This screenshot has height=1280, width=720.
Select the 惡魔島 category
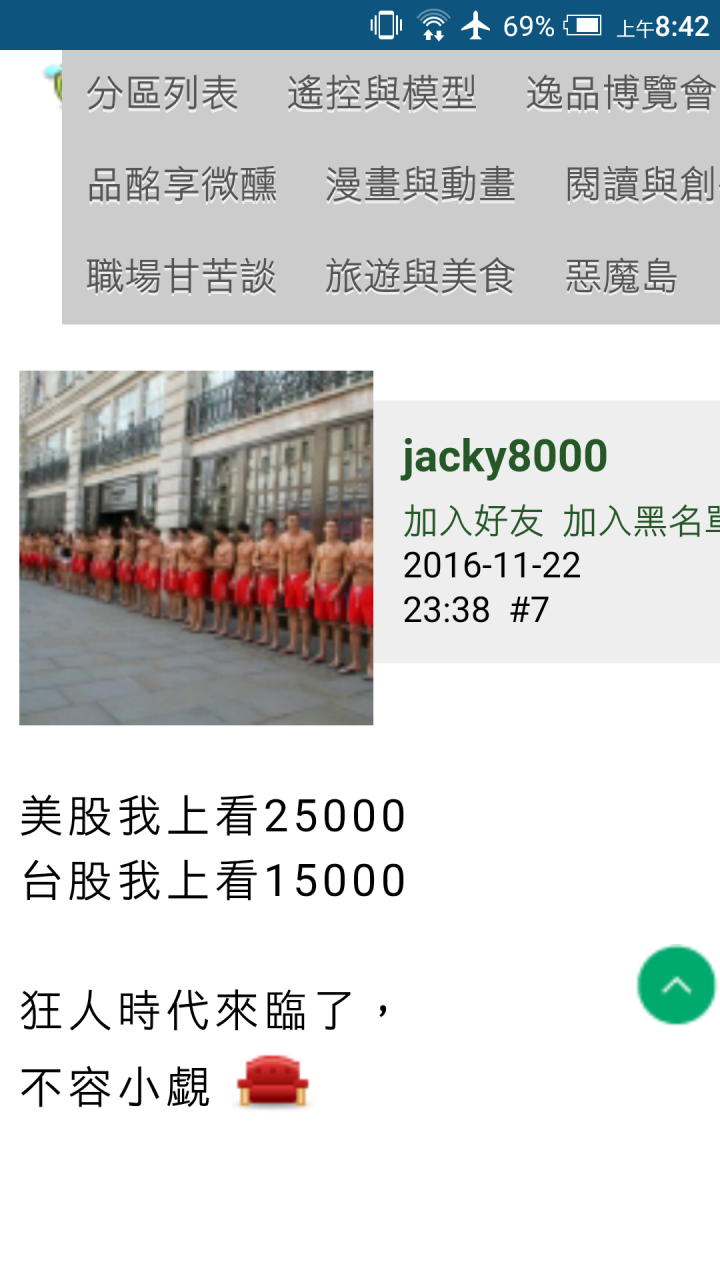click(x=621, y=276)
